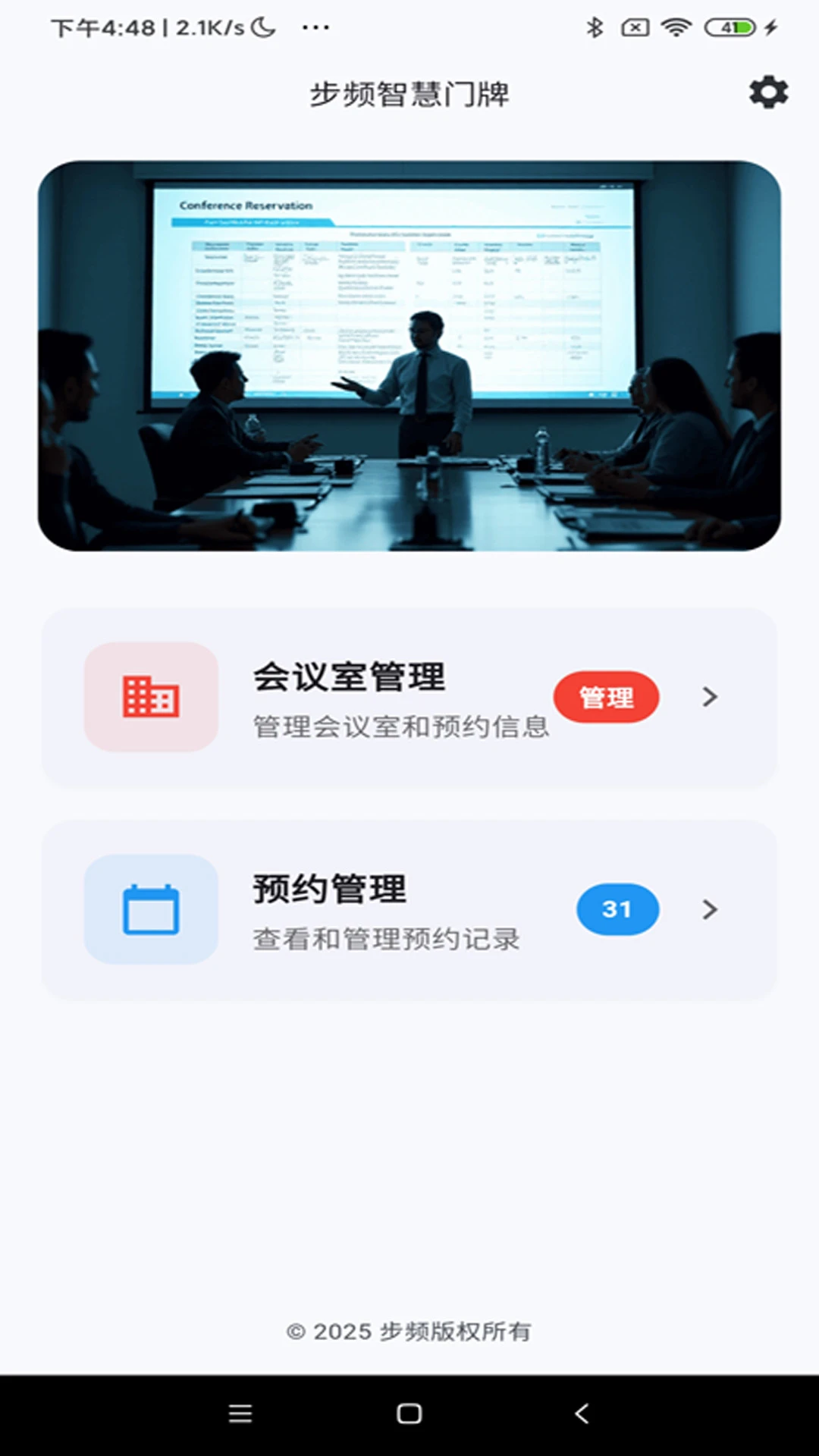Select the red building icon for meeting rooms
Screen dimensions: 819x1456
[x=151, y=698]
